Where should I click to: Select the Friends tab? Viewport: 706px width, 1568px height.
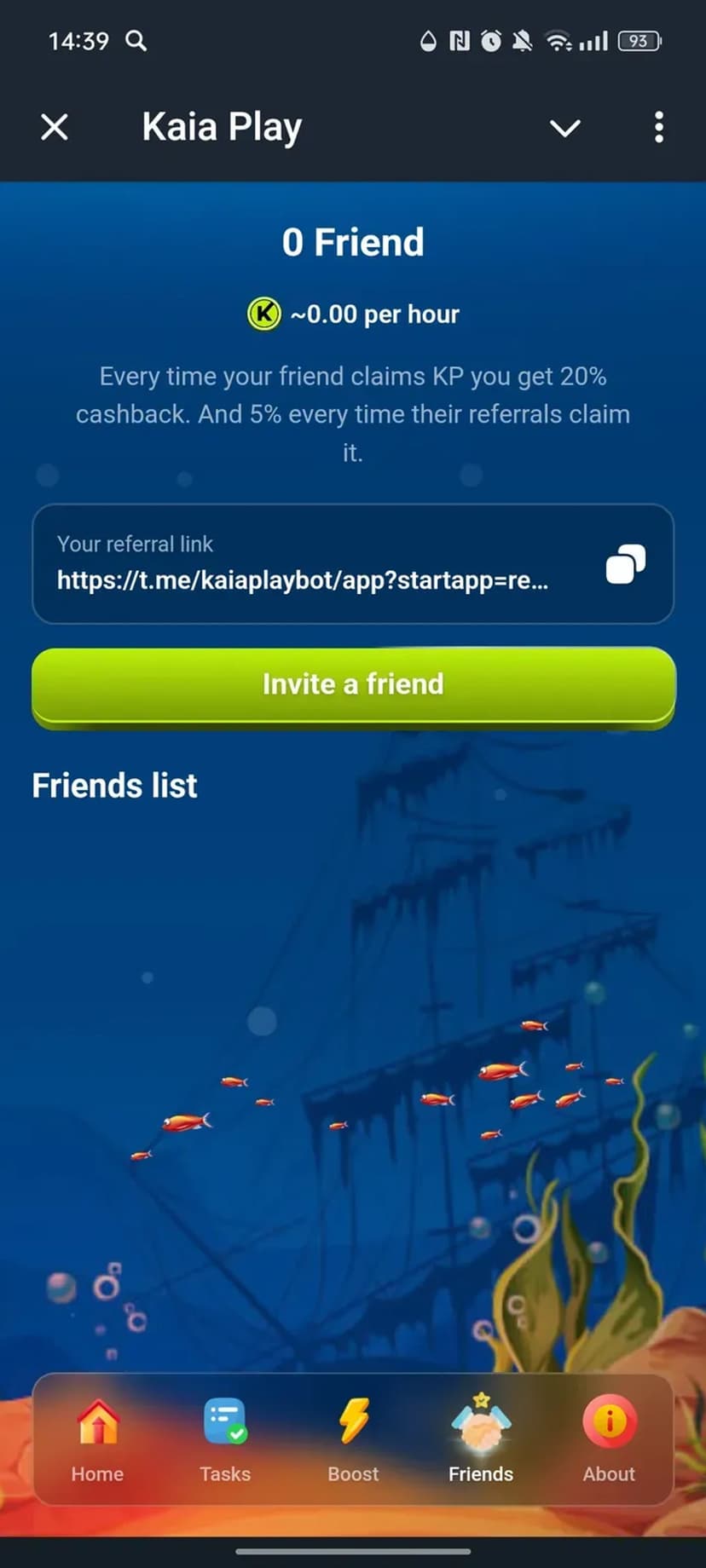[x=481, y=1438]
